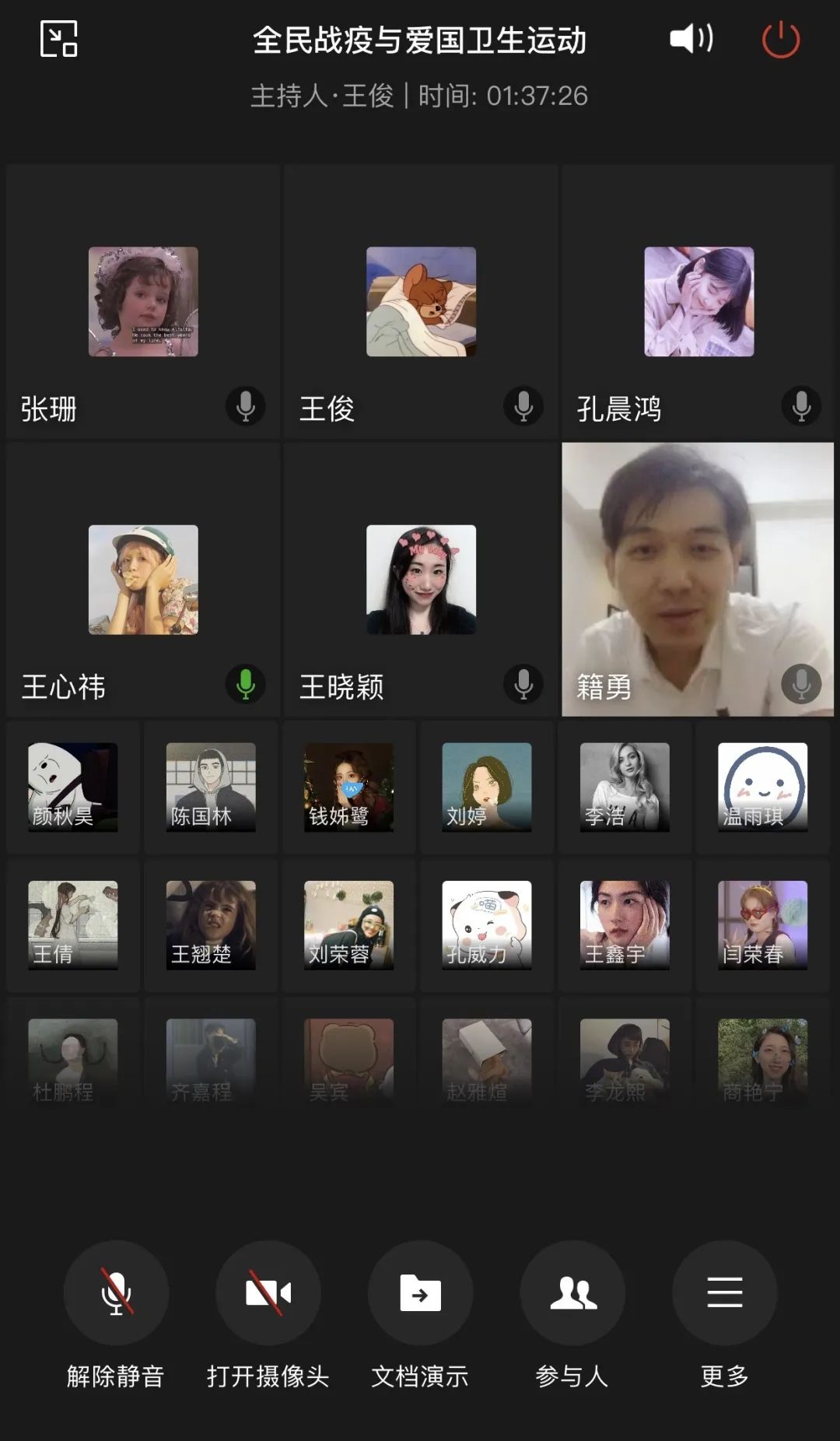Select participant 刘婷
The width and height of the screenshot is (840, 1441).
(x=487, y=787)
